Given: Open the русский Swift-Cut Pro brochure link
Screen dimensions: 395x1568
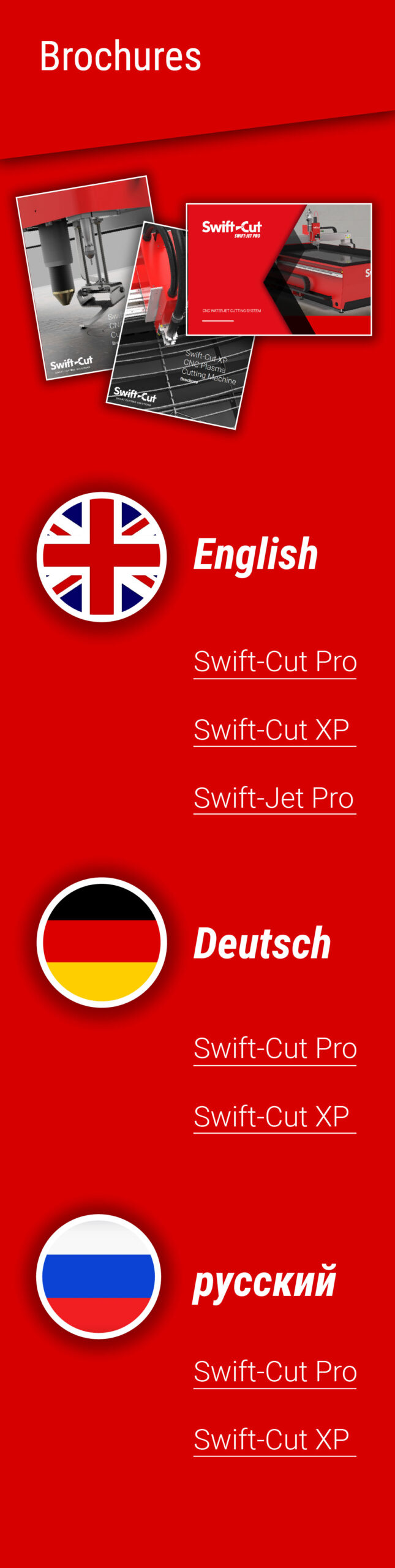Looking at the screenshot, I should tap(274, 1371).
